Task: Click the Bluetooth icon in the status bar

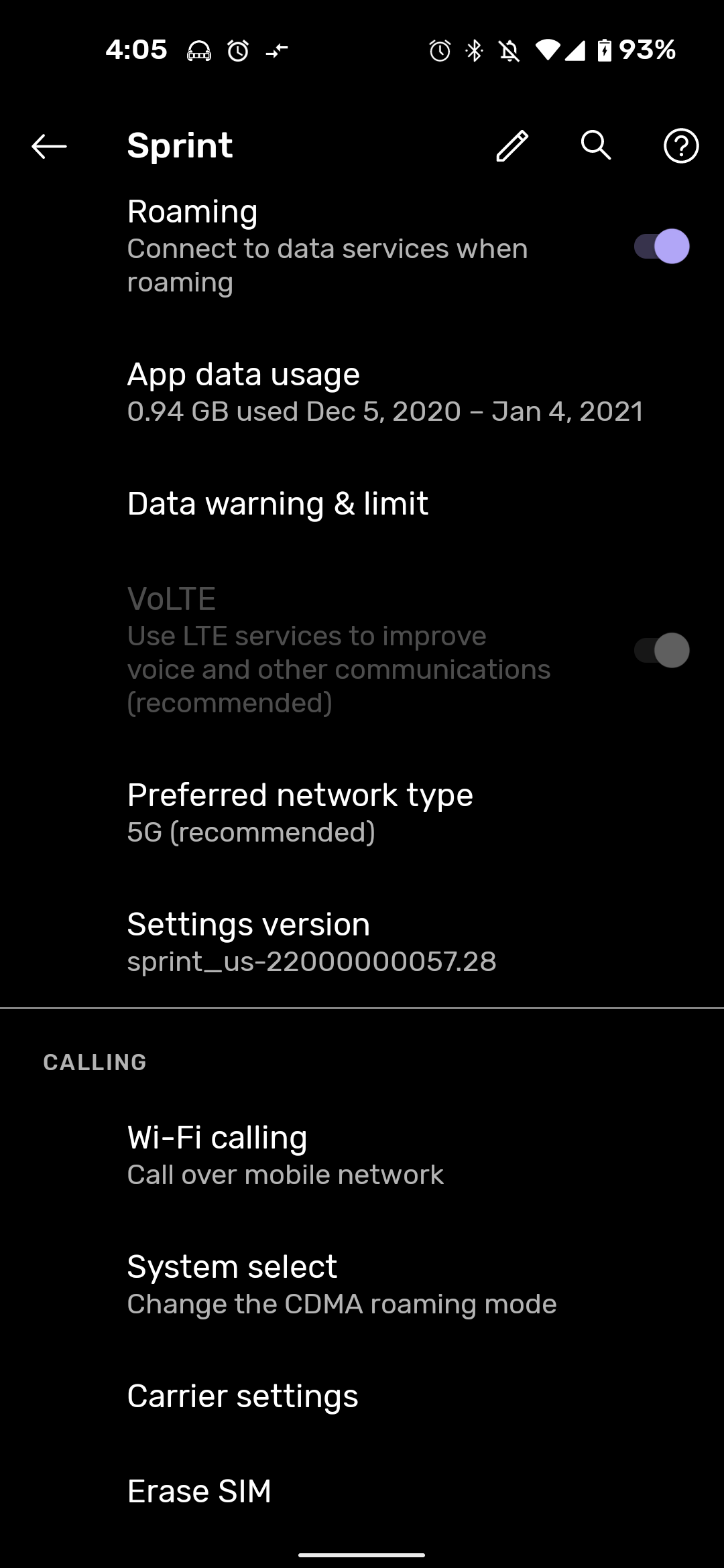Action: [x=475, y=50]
